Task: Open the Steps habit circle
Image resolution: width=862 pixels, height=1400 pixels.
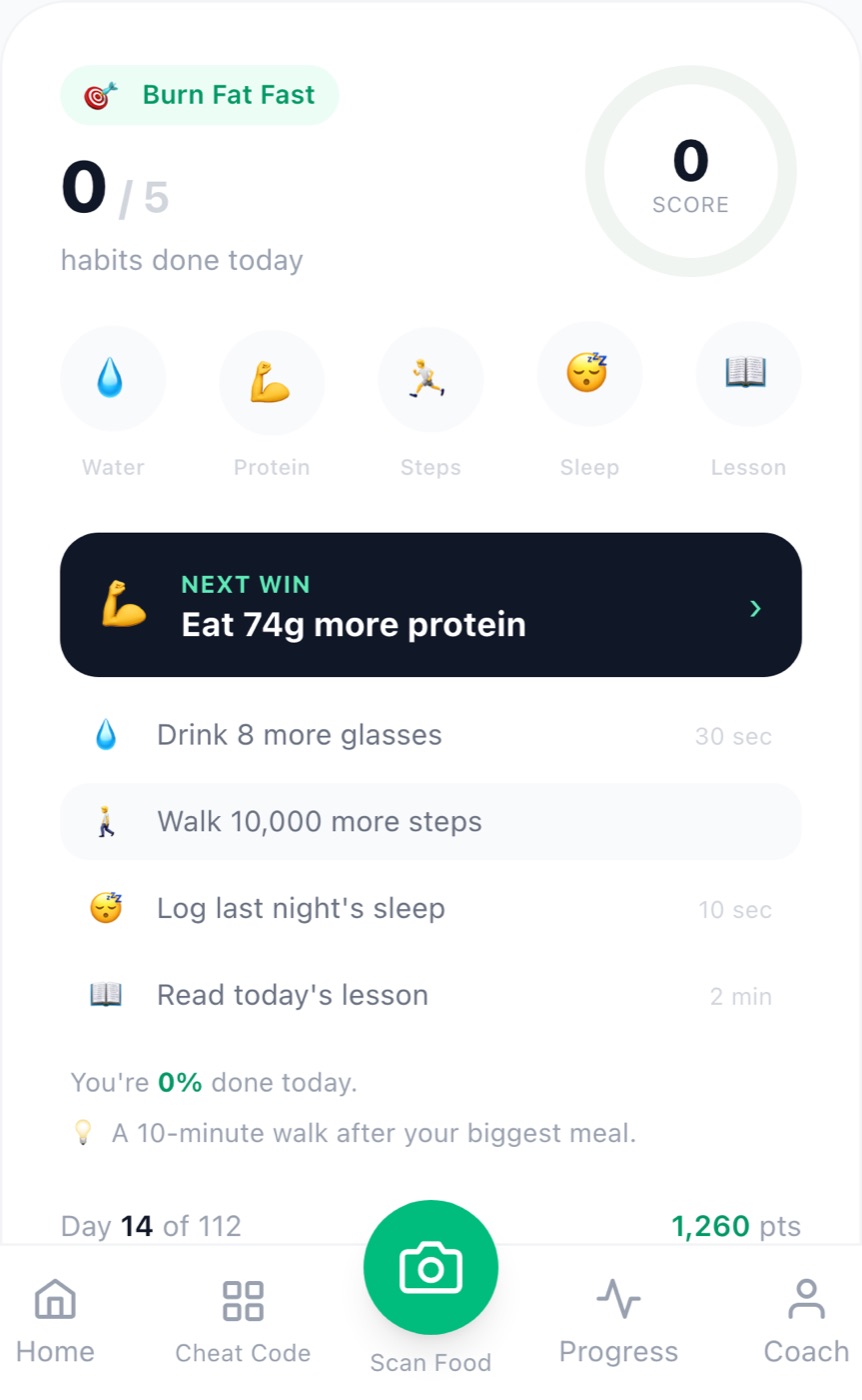Action: (431, 380)
